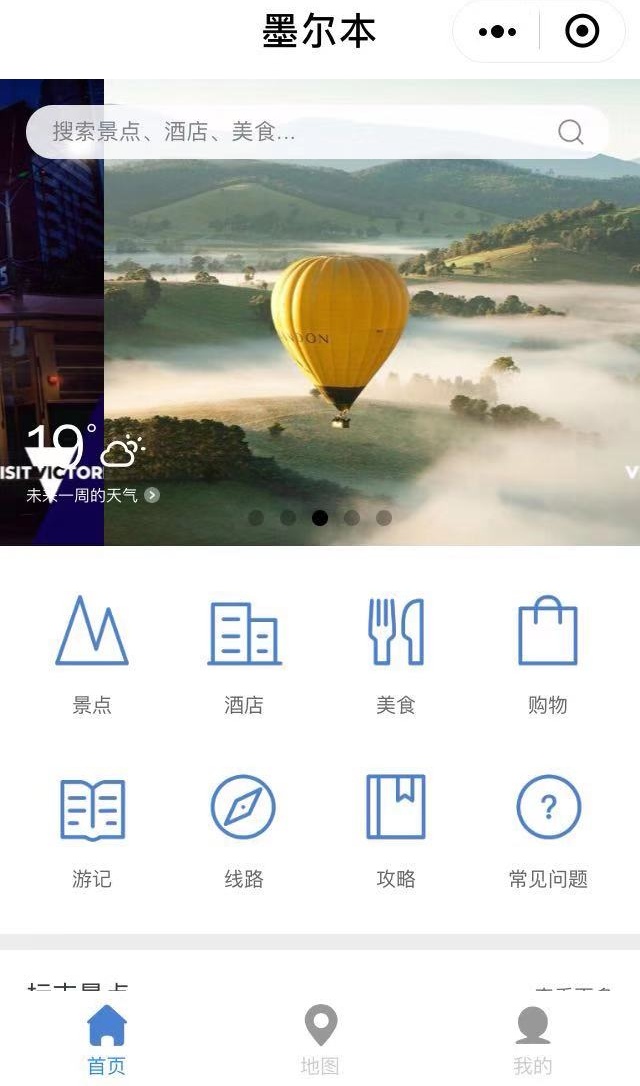640x1086 pixels.
Task: Select the 首页 home tab
Action: click(107, 1040)
